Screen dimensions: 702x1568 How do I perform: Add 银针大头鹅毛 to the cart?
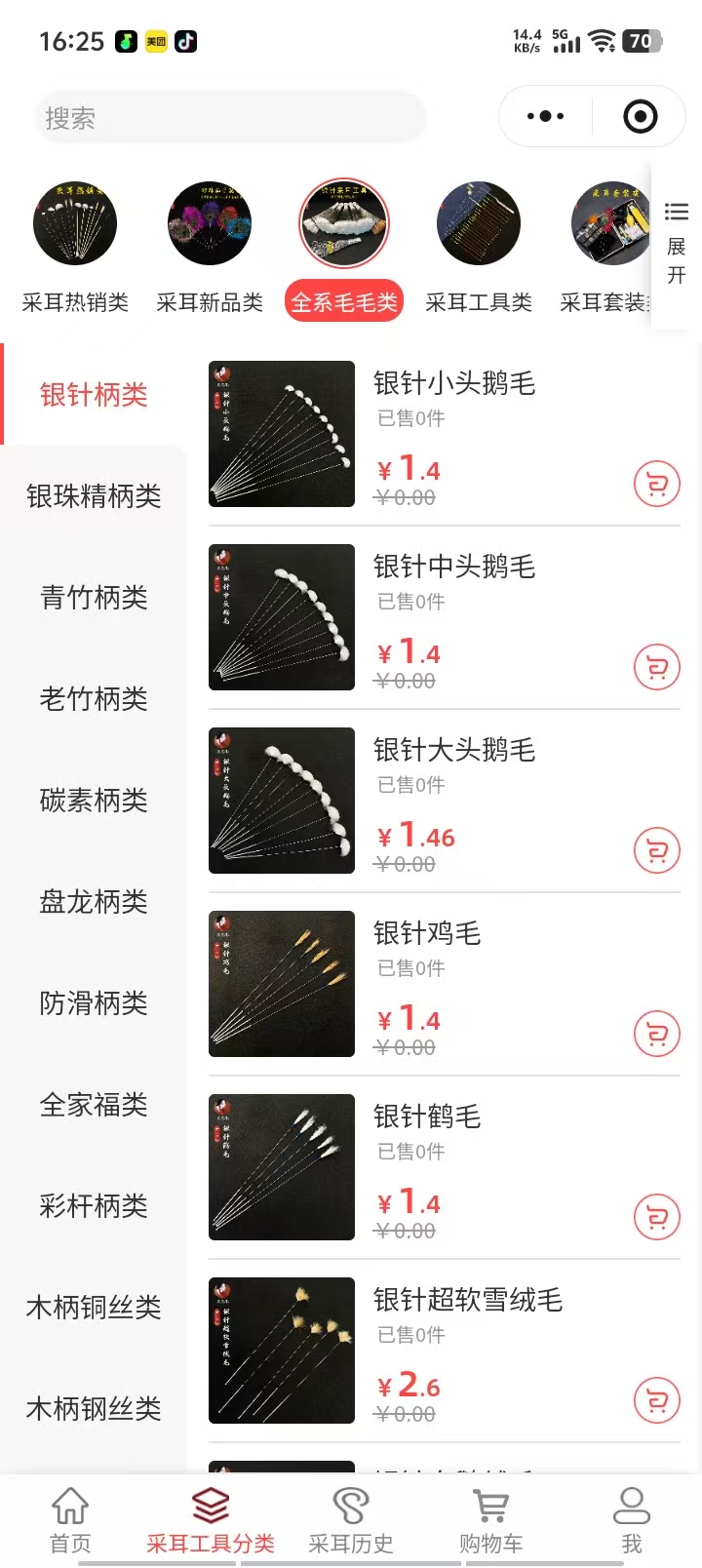tap(656, 850)
